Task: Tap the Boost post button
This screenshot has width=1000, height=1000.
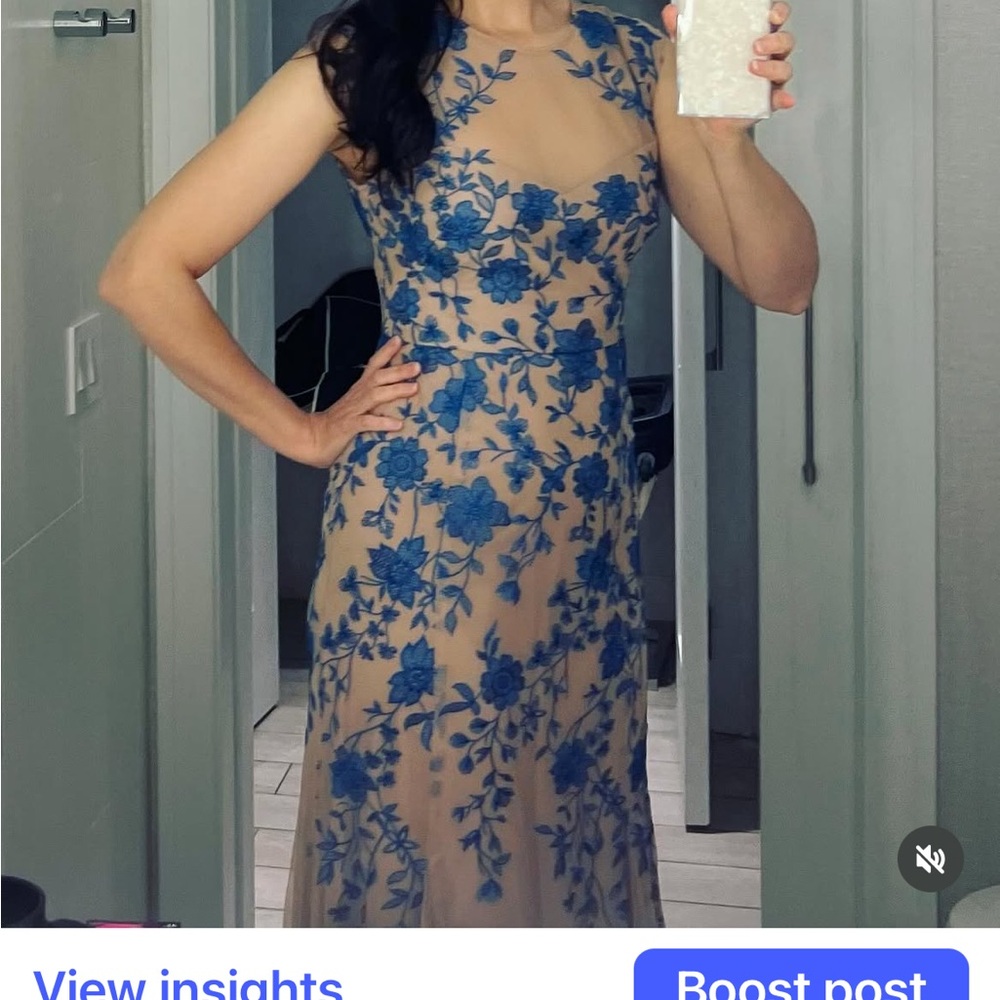Action: point(801,979)
